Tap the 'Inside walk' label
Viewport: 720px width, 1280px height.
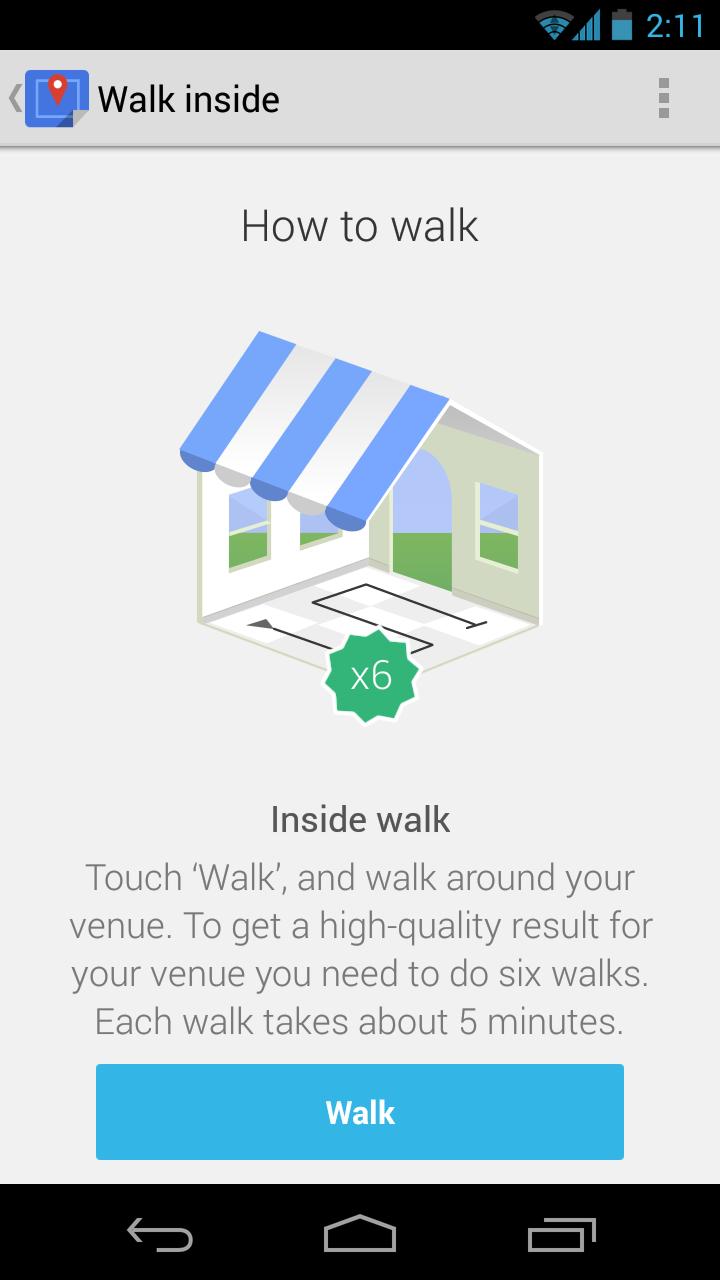tap(360, 819)
